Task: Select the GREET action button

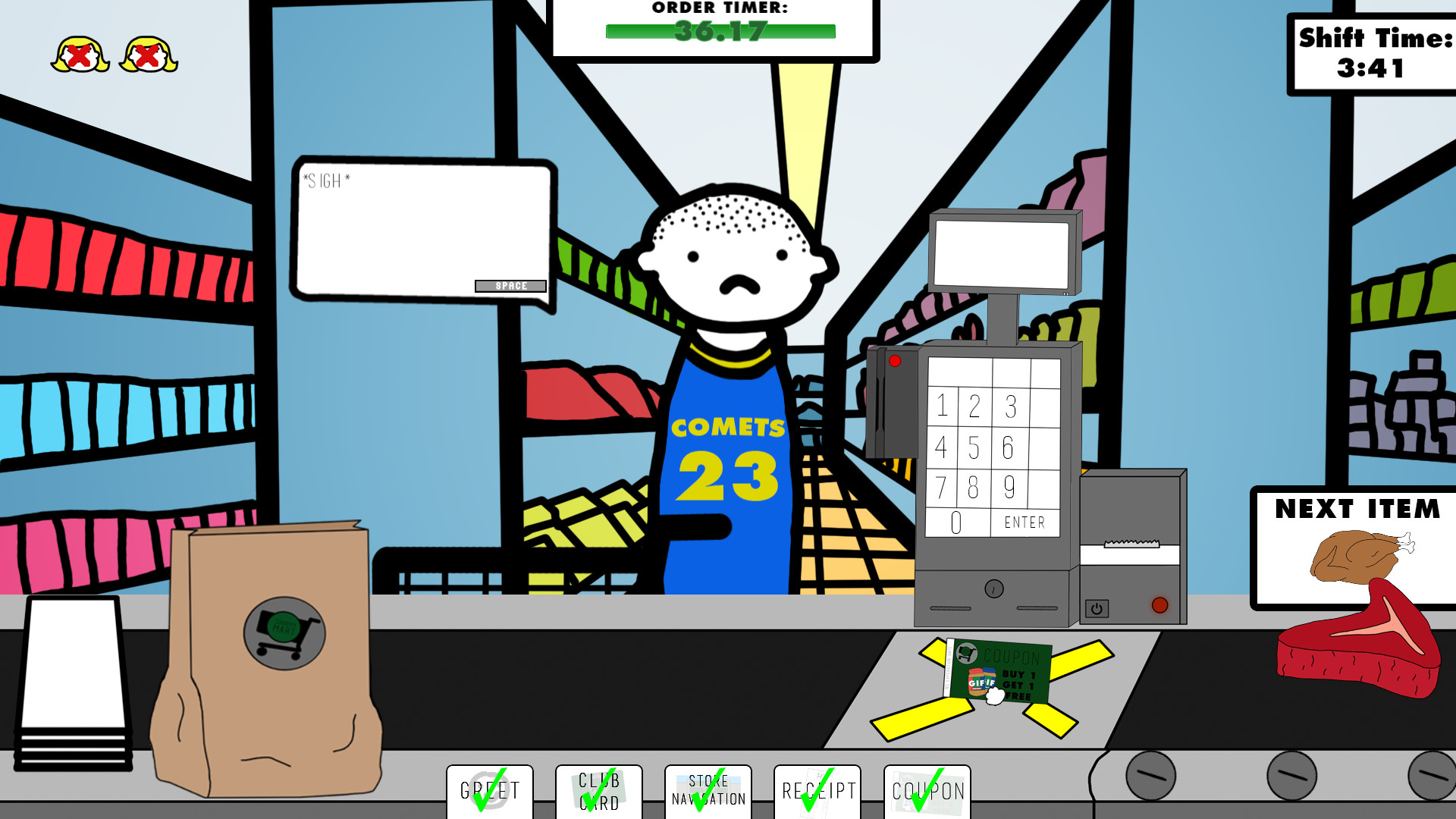Action: point(490,791)
